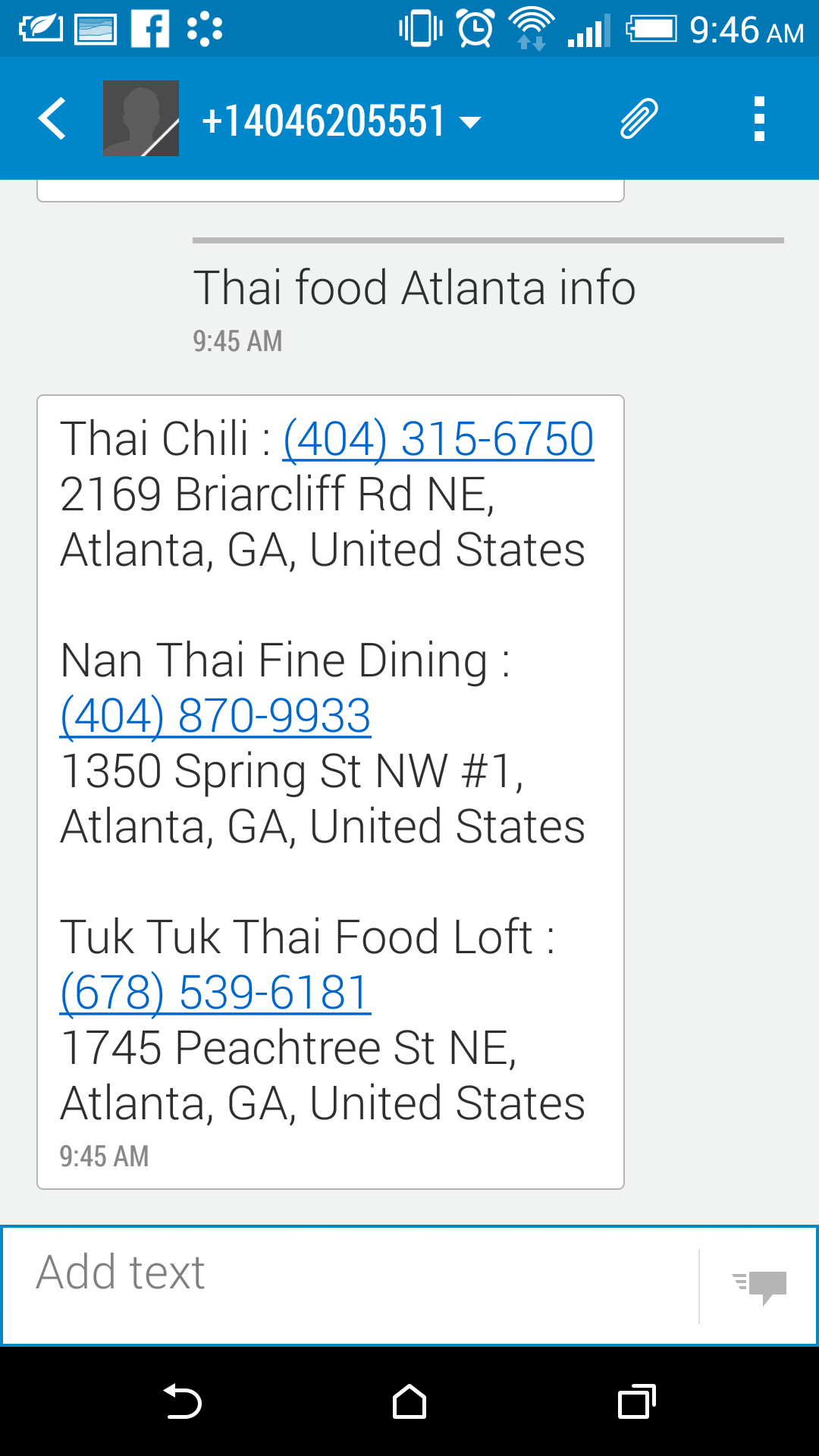Open the recent apps view
Viewport: 819px width, 1456px height.
pyautogui.click(x=636, y=1402)
